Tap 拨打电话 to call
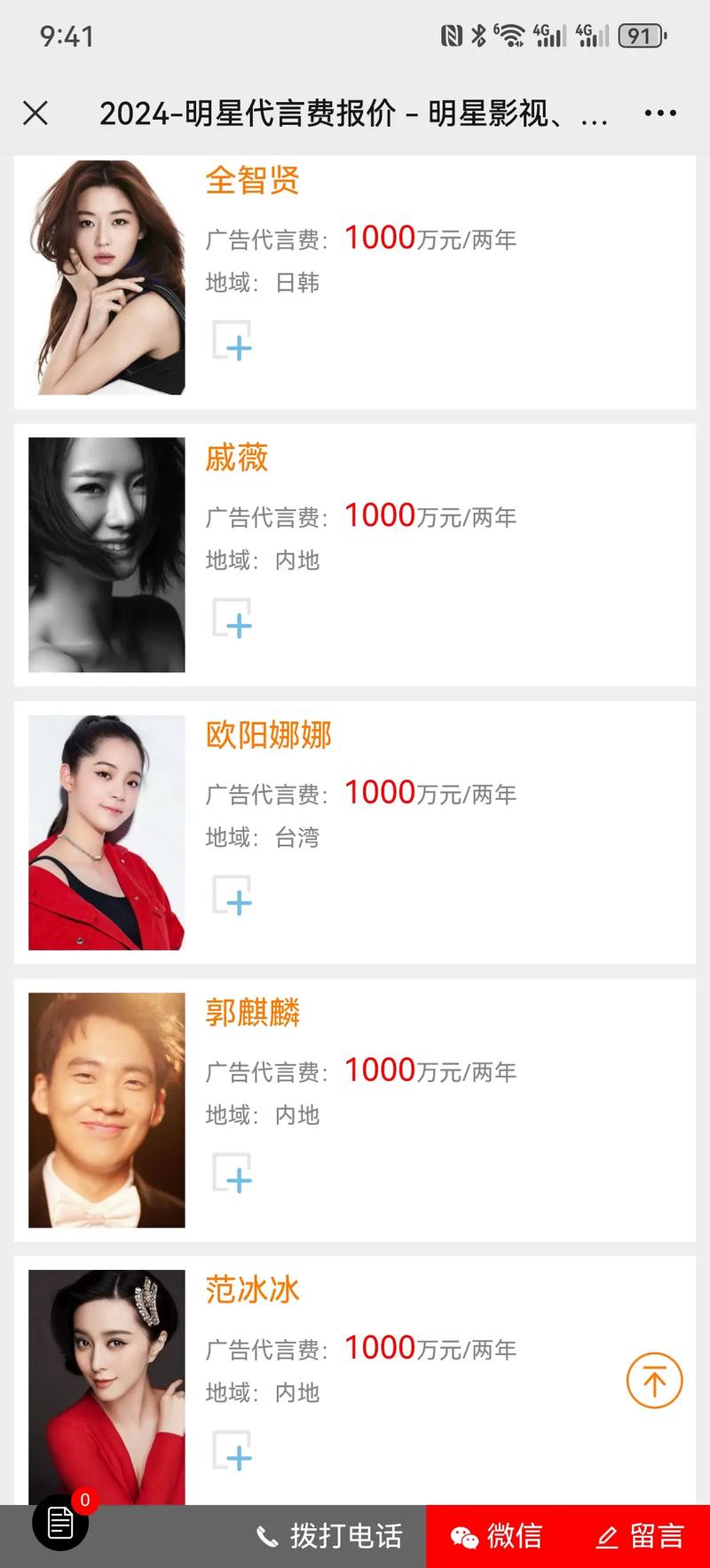 coord(330,1536)
